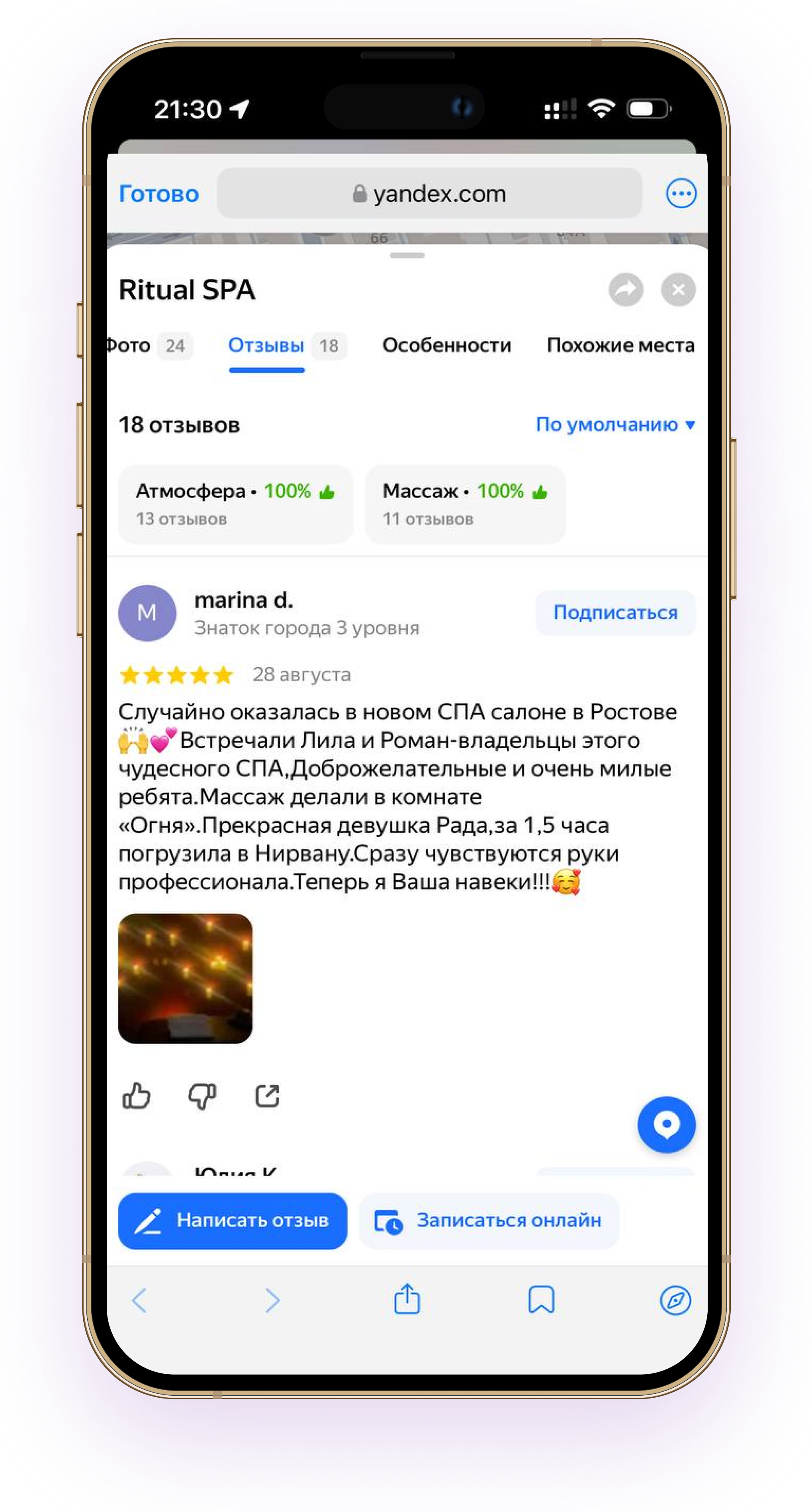Tap Написать отзыв to write a review
Screen dimensions: 812x1512
pyautogui.click(x=233, y=1220)
